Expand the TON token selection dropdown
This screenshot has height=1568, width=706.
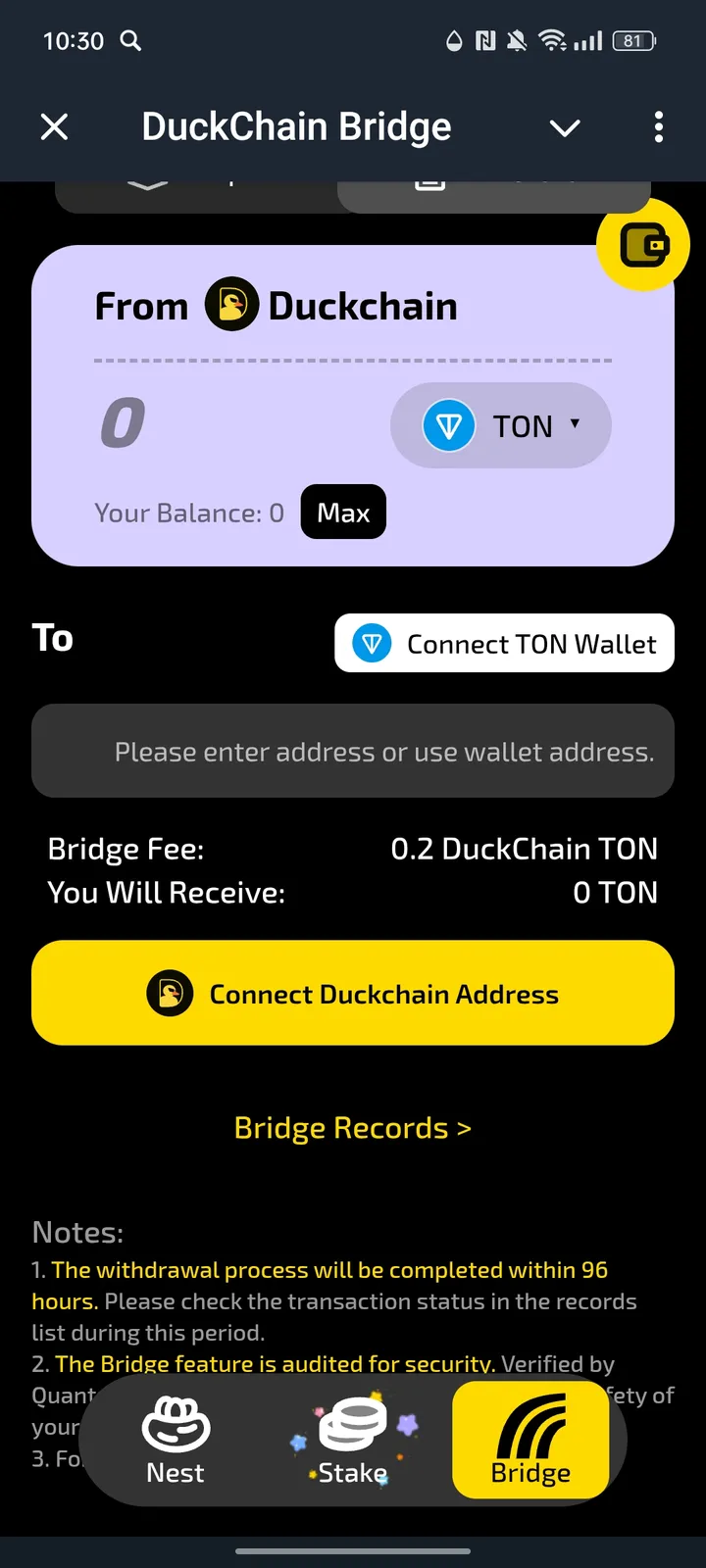click(576, 425)
